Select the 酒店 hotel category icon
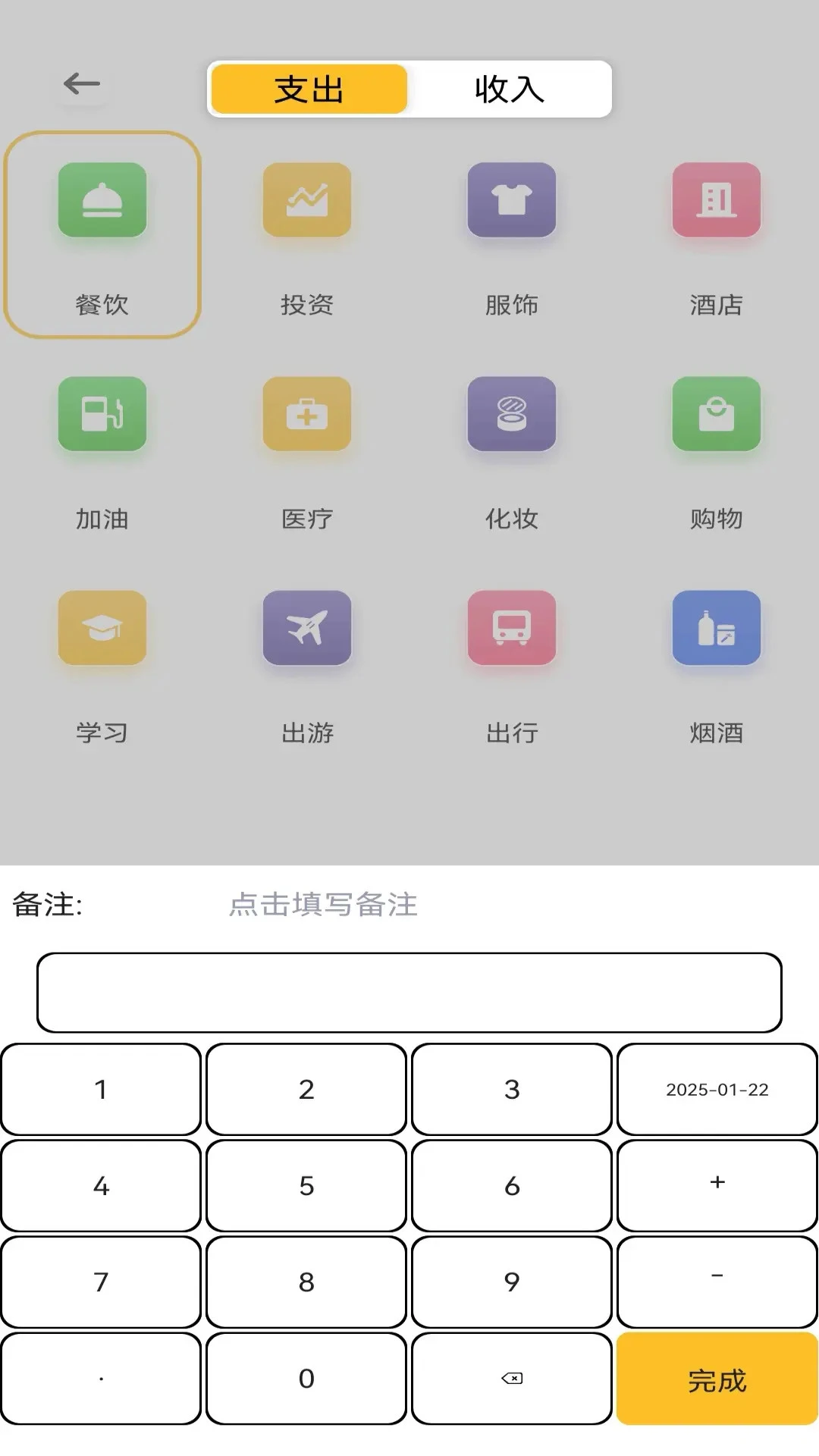Viewport: 819px width, 1456px height. [717, 201]
